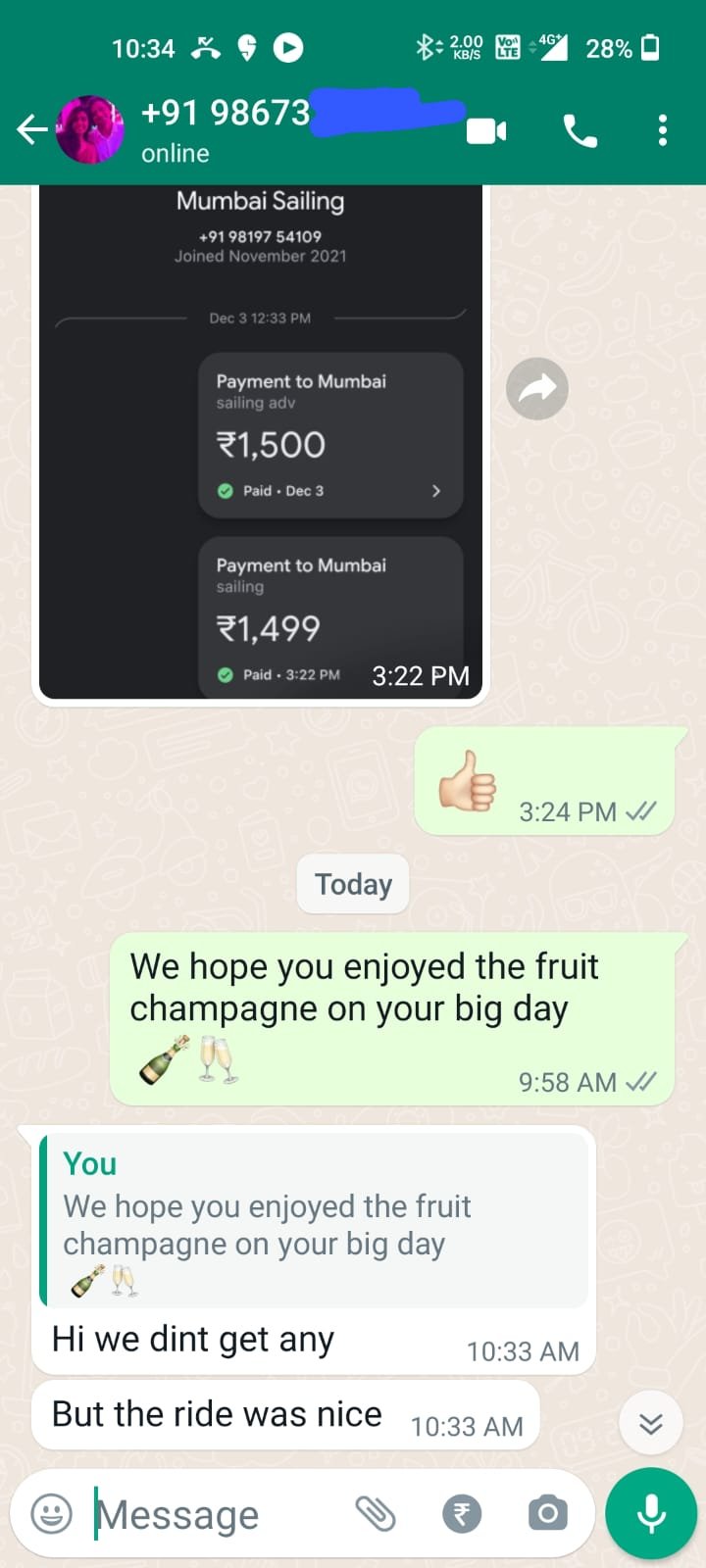706x1568 pixels.
Task: Forward the payment screenshot image
Action: 537,389
